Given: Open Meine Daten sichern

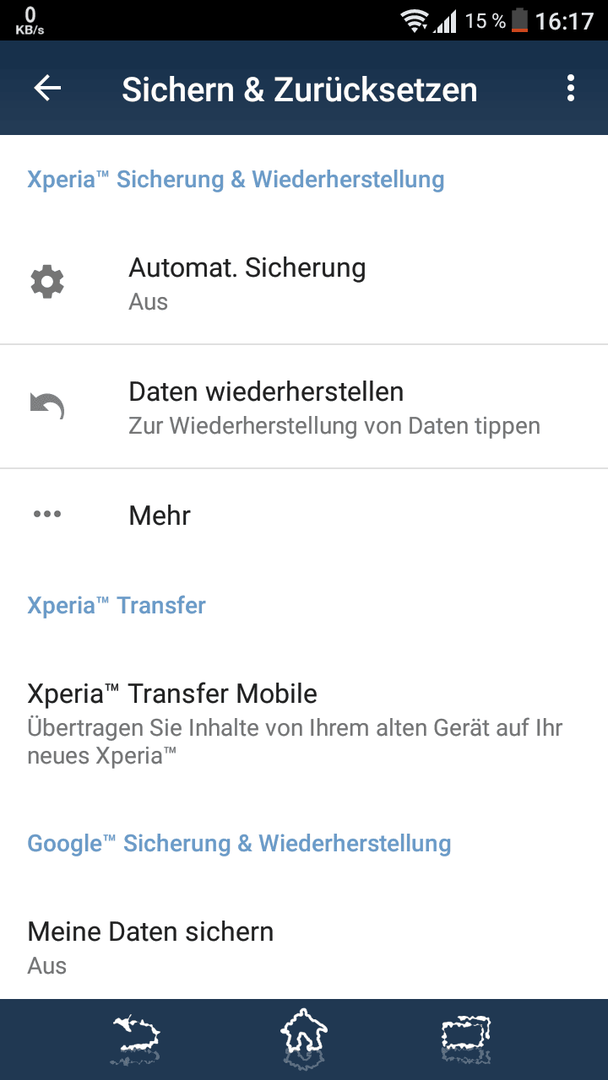Looking at the screenshot, I should tap(304, 946).
